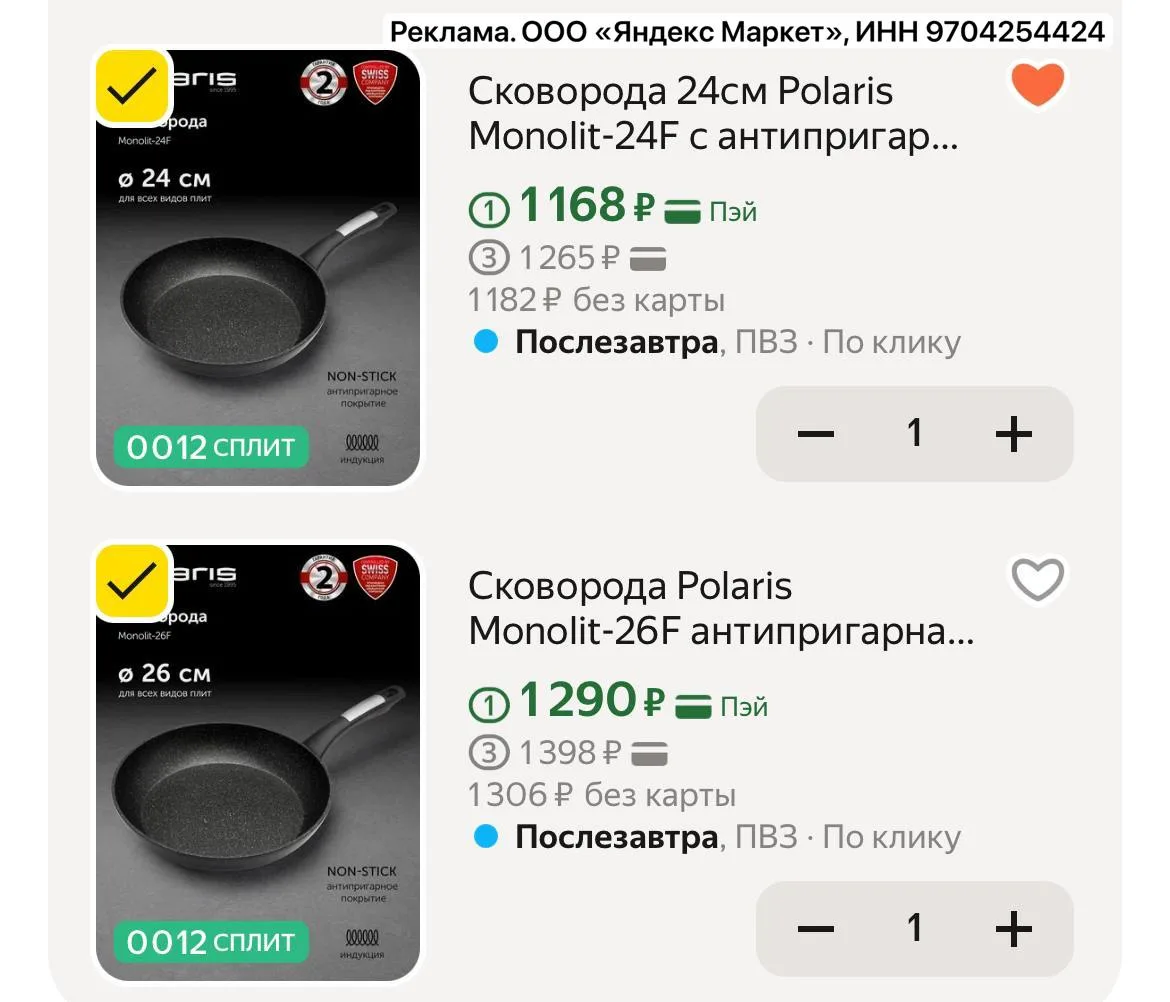This screenshot has width=1170, height=1002.
Task: Increase quantity of Monolit-26F pan
Action: pos(1013,929)
